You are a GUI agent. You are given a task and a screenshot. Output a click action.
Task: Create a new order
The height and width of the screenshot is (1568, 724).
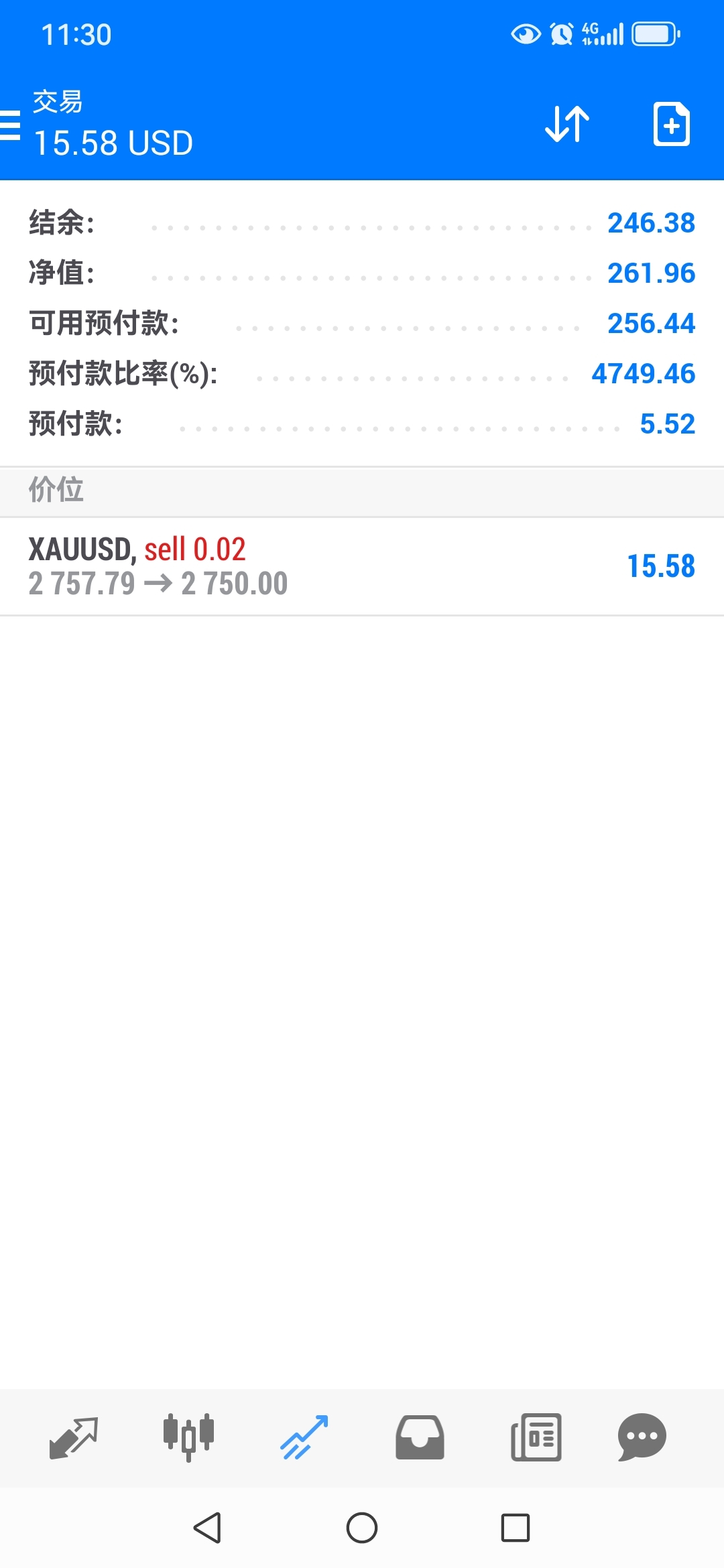pyautogui.click(x=671, y=125)
